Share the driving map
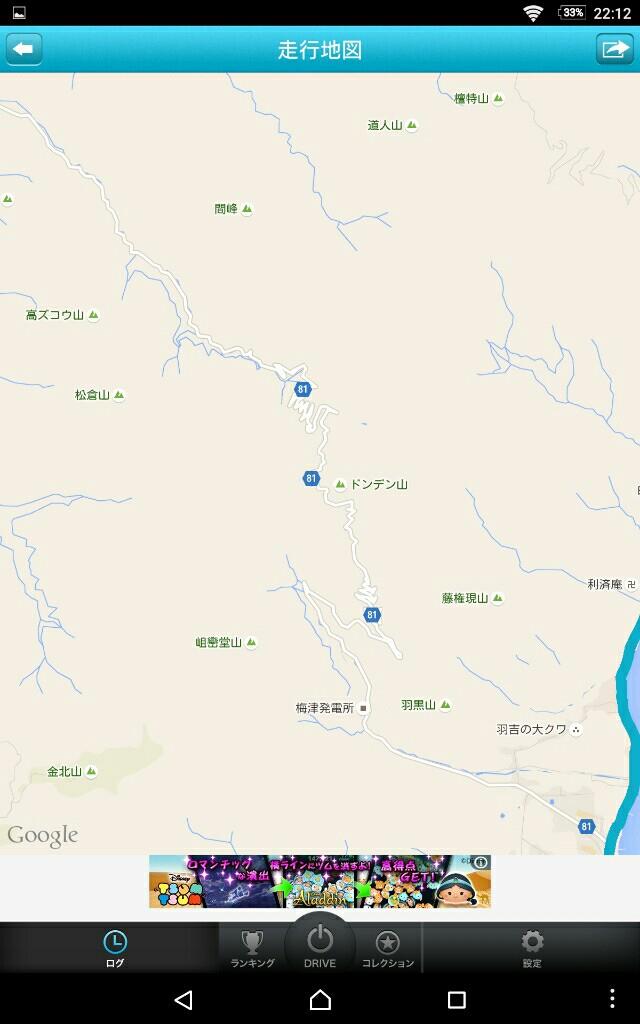 pyautogui.click(x=615, y=50)
